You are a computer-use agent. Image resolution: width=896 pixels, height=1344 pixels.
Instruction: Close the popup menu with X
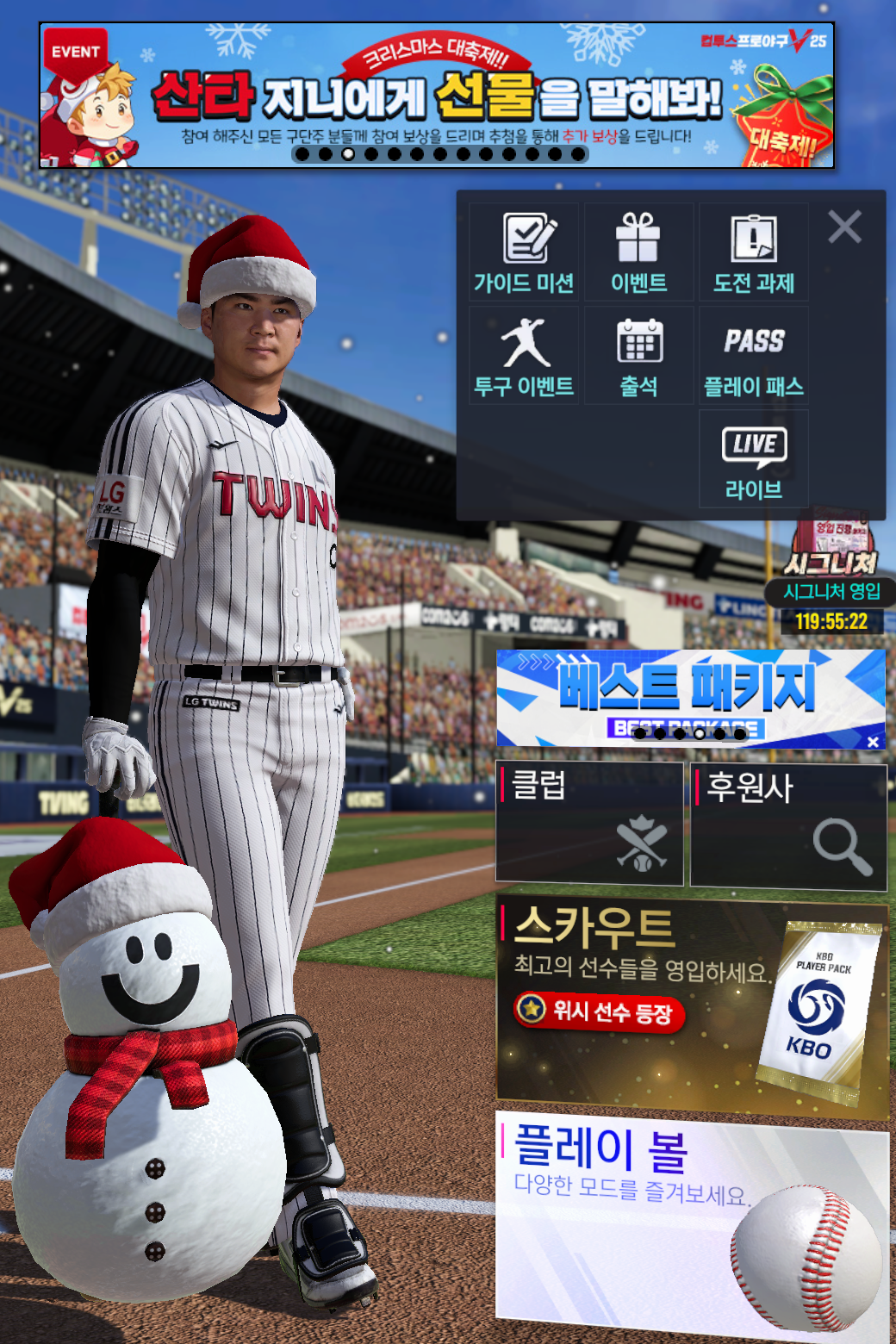[844, 227]
